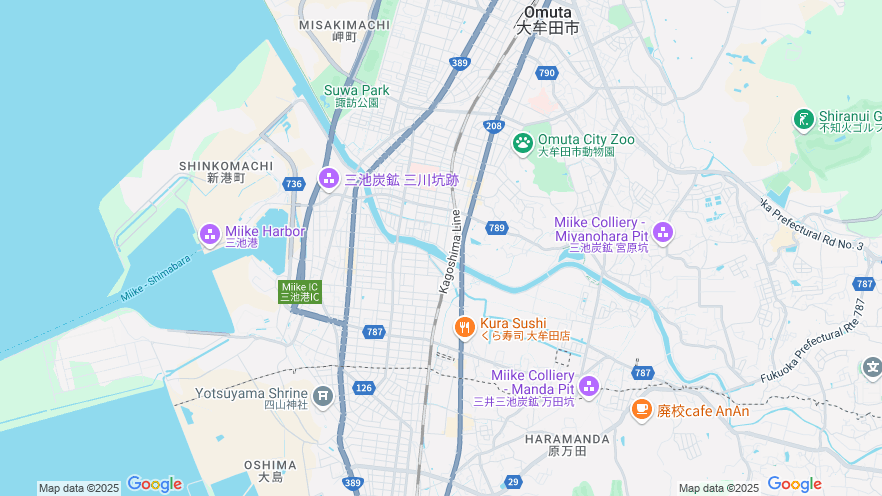The image size is (882, 496).
Task: Select the Miike Harbor pin
Action: [x=210, y=234]
